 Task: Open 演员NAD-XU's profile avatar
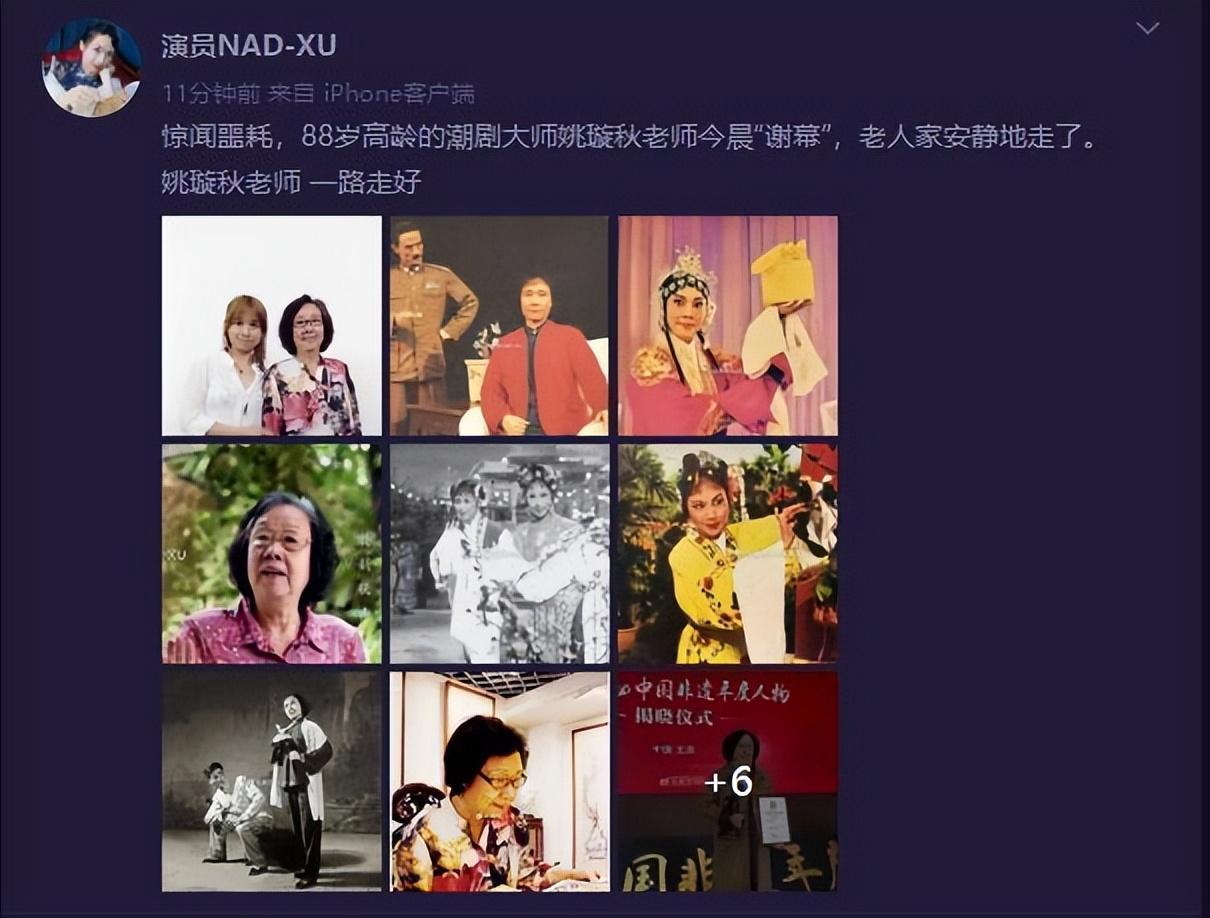(x=91, y=68)
